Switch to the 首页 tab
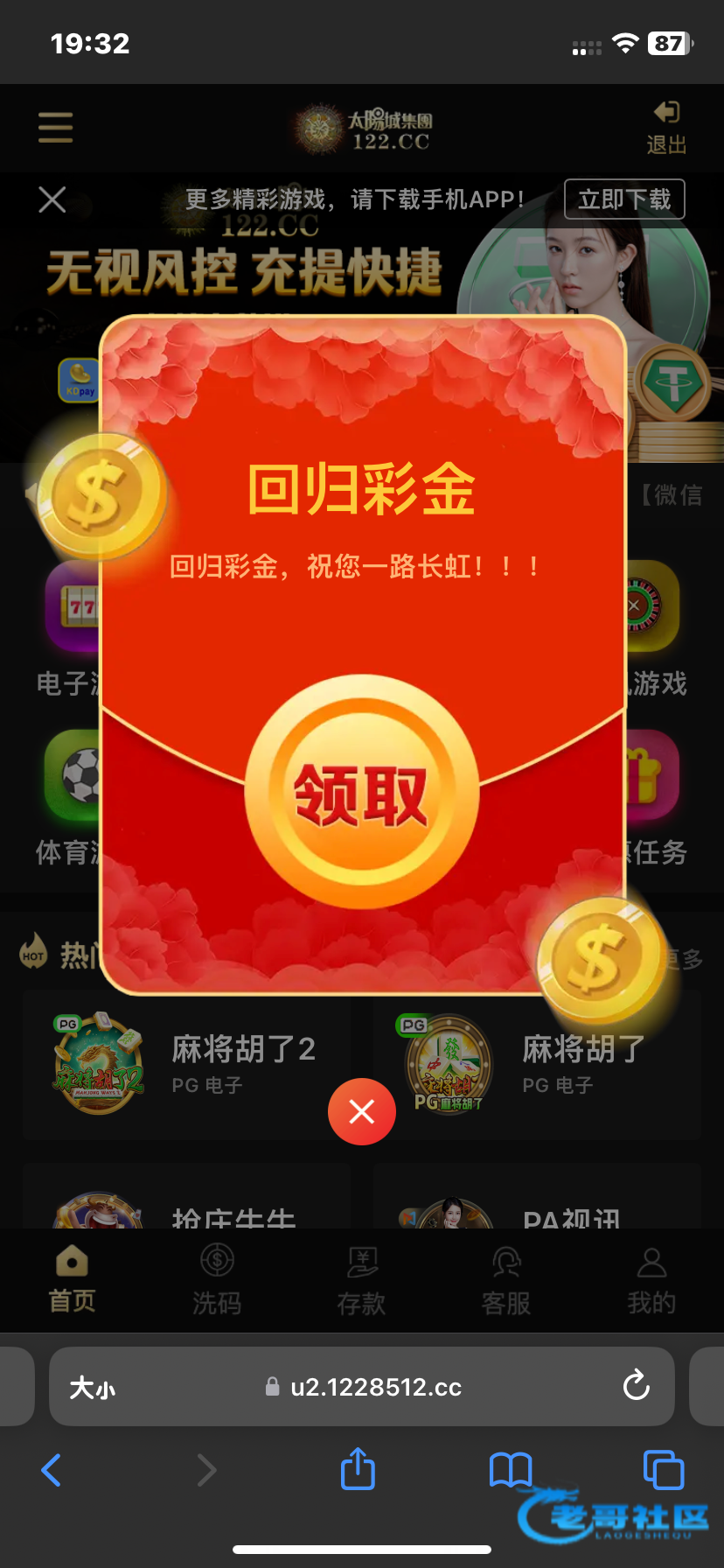This screenshot has height=1568, width=724. (72, 1280)
